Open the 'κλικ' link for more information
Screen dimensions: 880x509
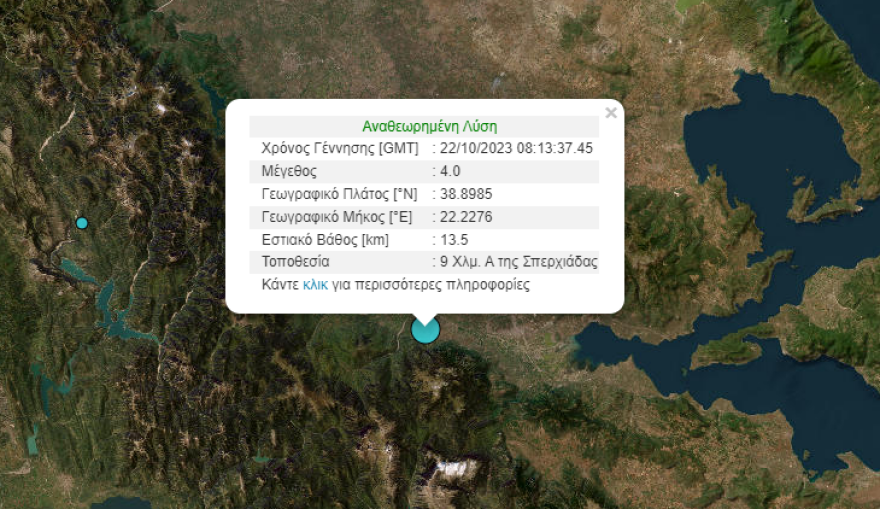(x=315, y=284)
